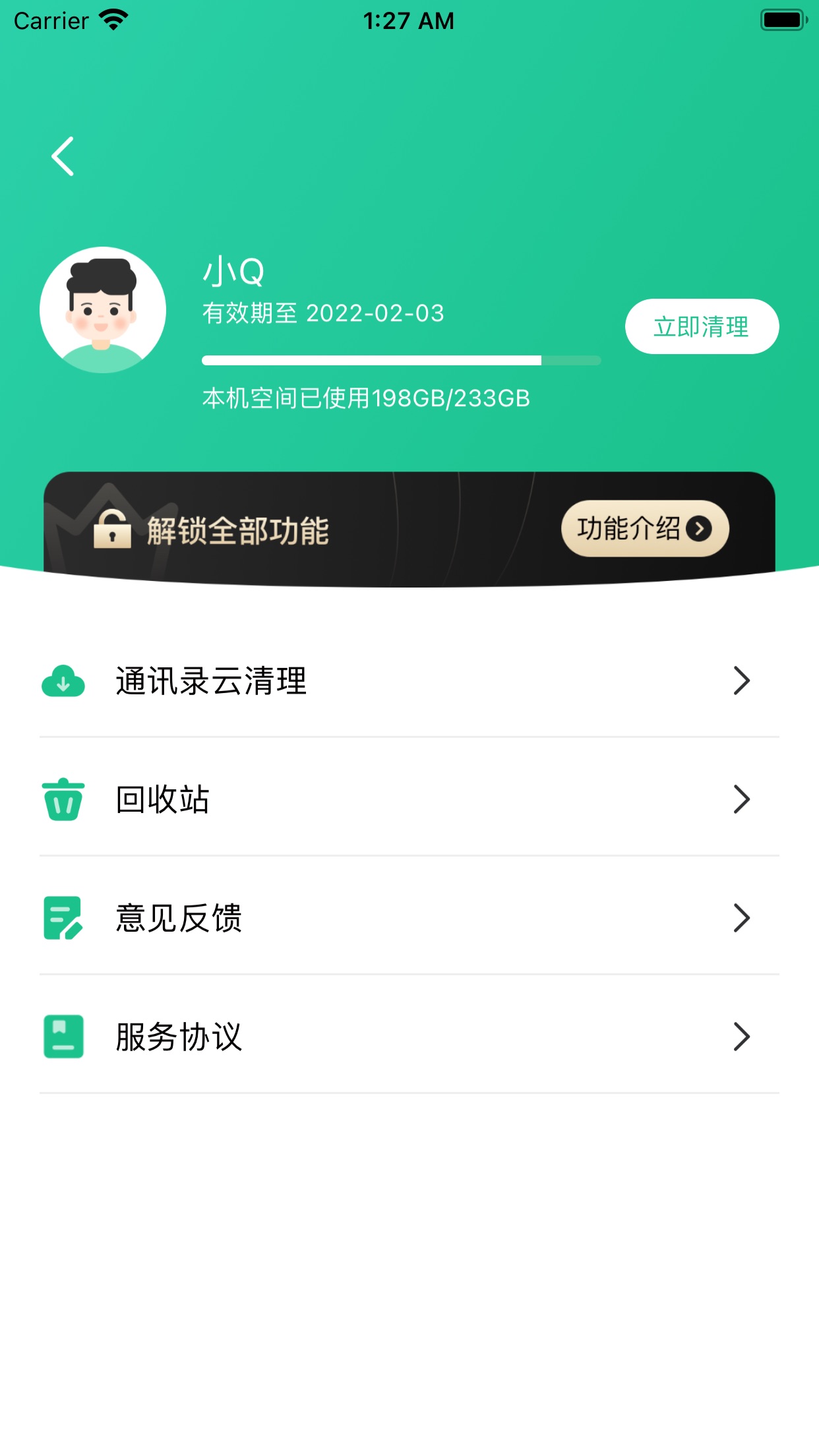View the 服务协议
Screen dimensions: 819x1456
(409, 1037)
